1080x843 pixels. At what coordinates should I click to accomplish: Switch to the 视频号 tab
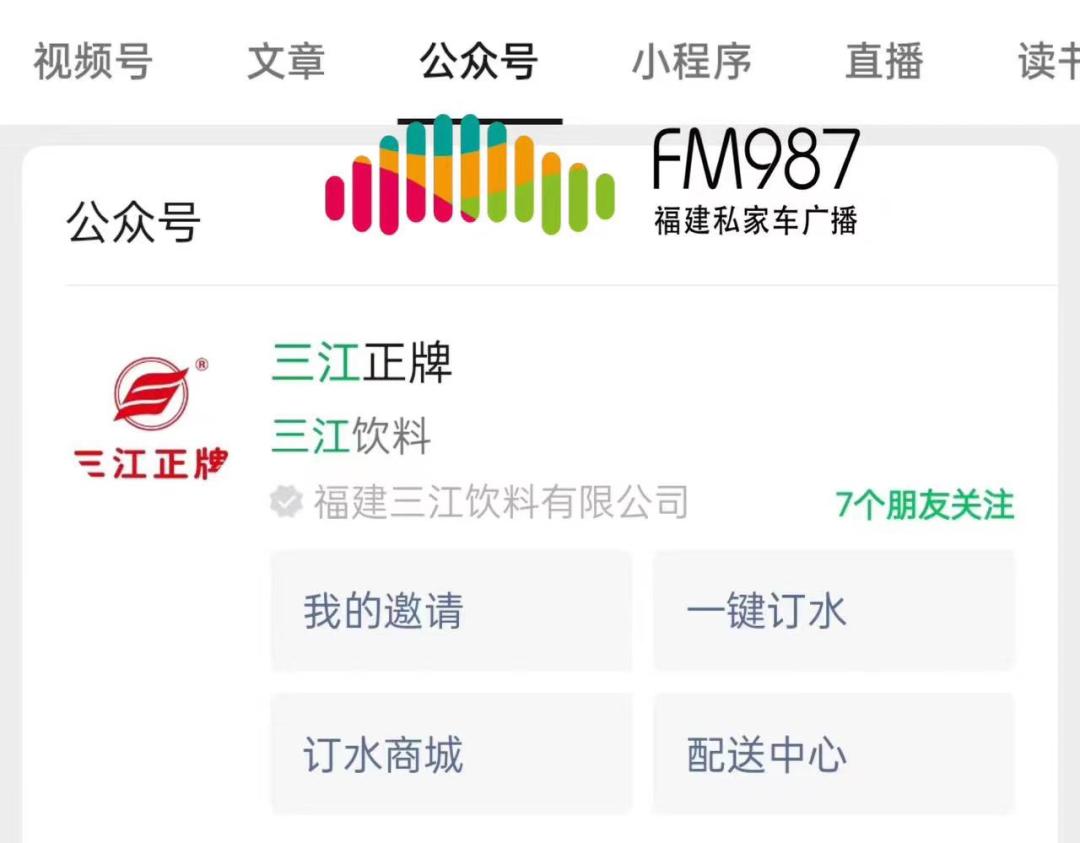[x=92, y=62]
